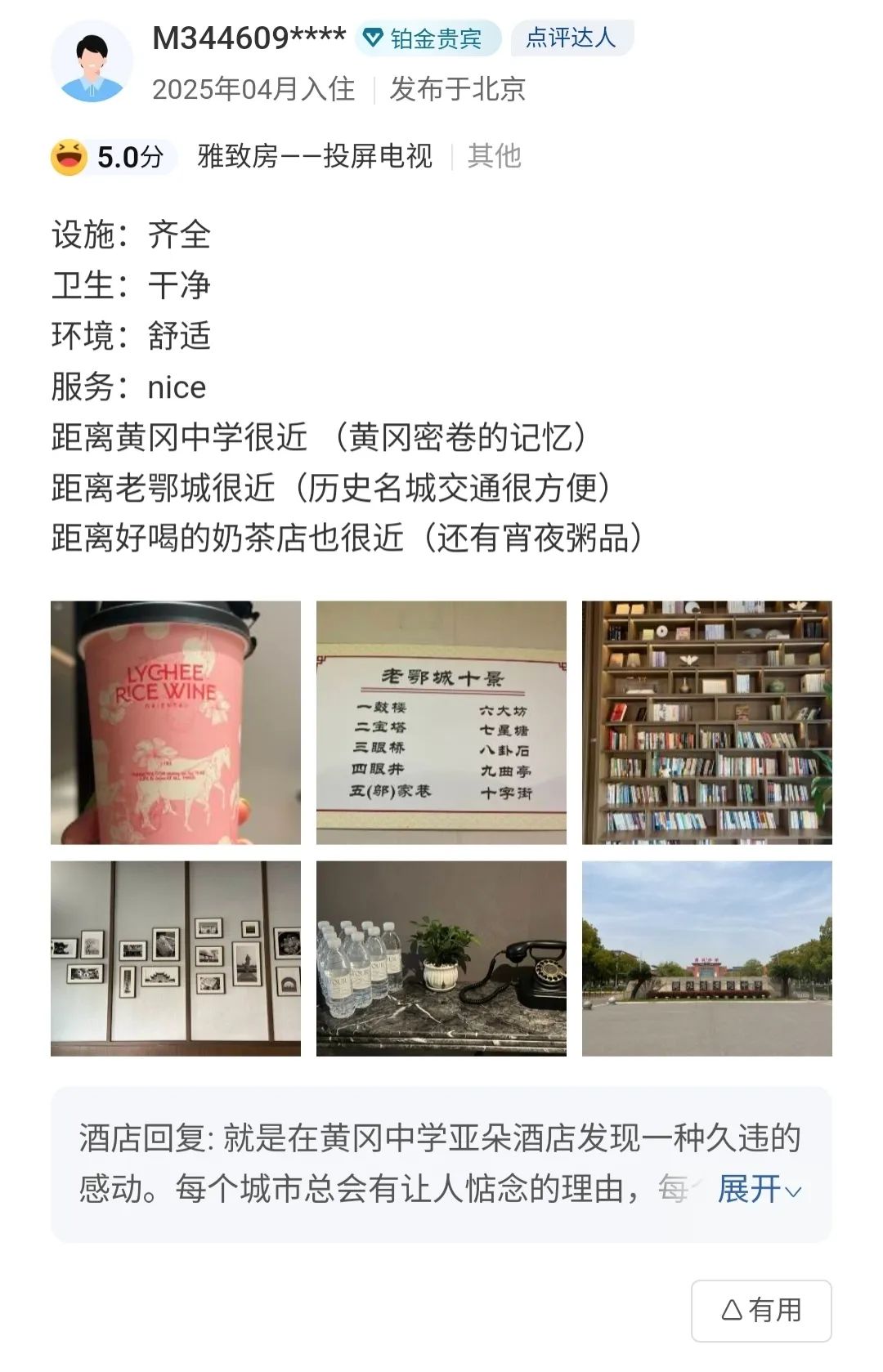
Task: Open the bookshelf photo
Action: click(x=706, y=722)
